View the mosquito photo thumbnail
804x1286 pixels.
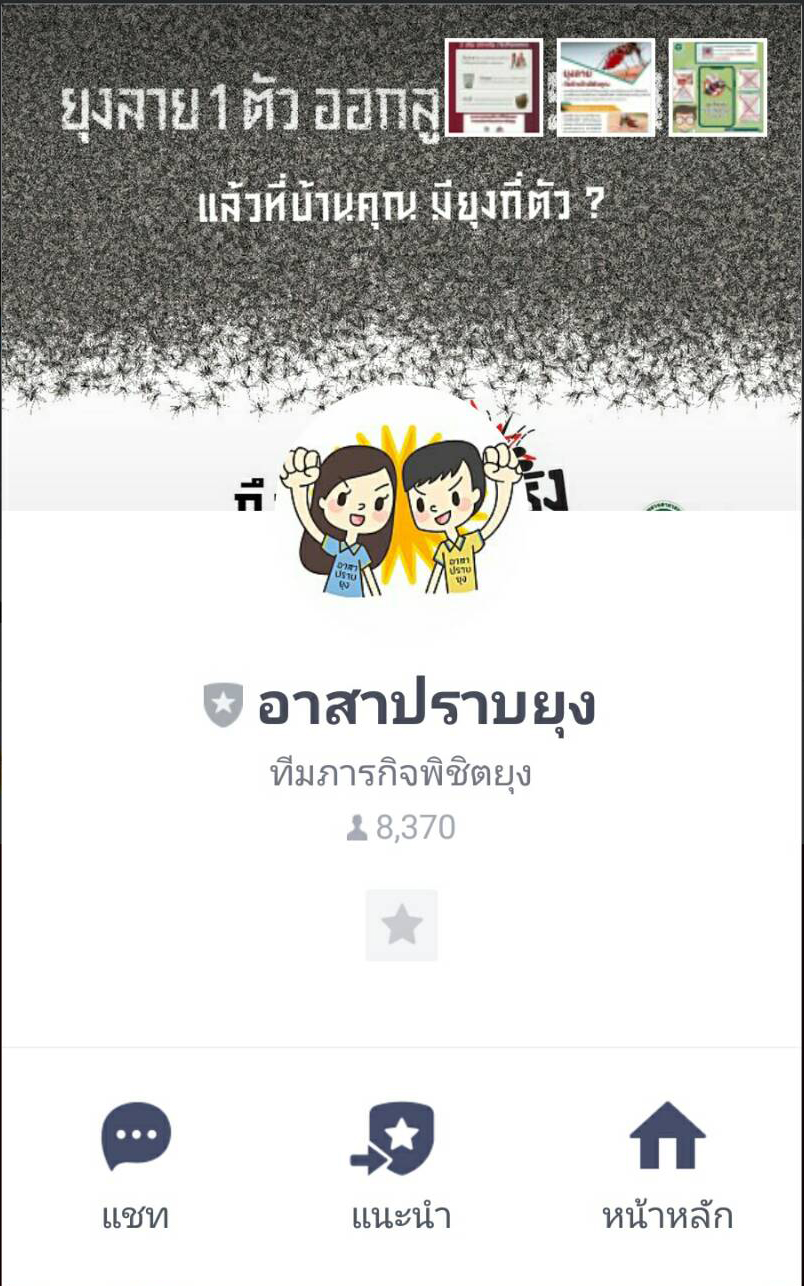coord(606,87)
